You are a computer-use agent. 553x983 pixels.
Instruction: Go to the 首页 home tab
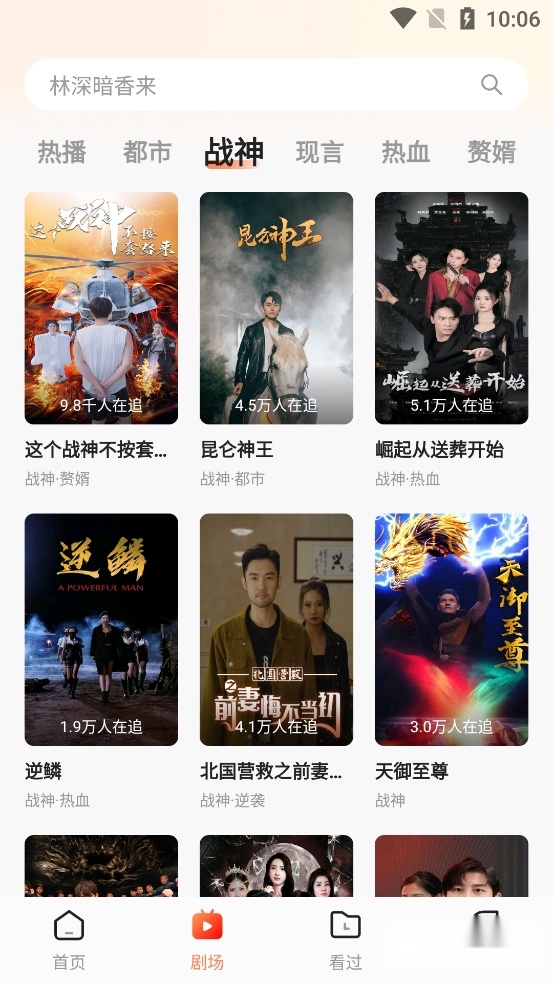coord(69,940)
